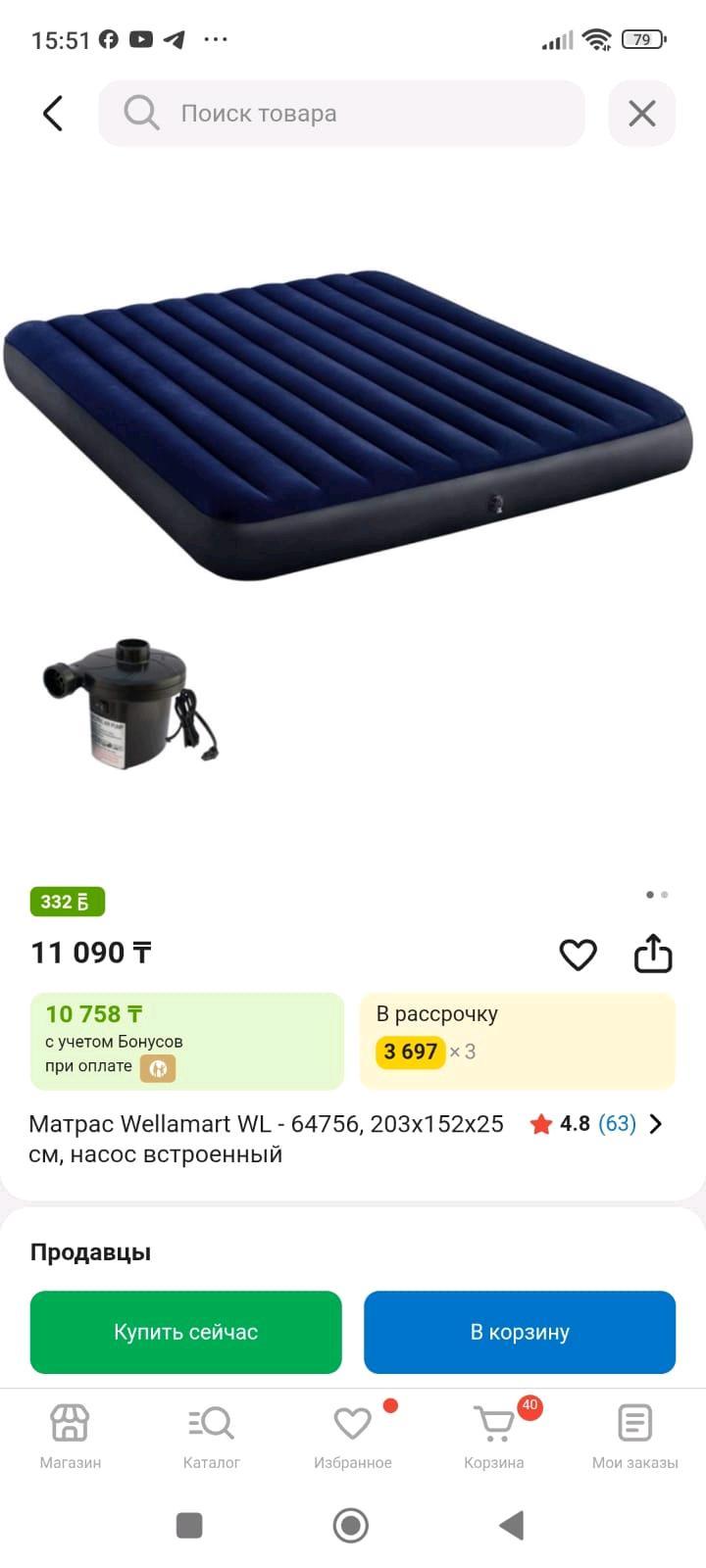Open the В рассрочку installment option
This screenshot has height=1568, width=706.
[518, 1041]
